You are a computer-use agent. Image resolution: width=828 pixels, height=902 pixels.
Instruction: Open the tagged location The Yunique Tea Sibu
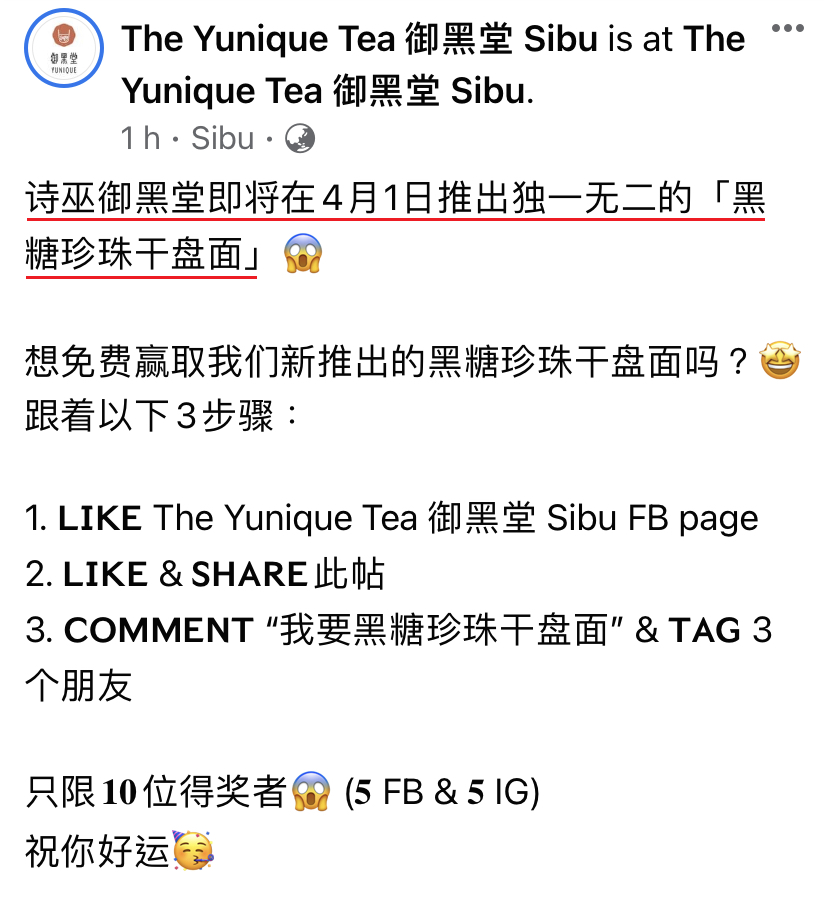coord(326,91)
